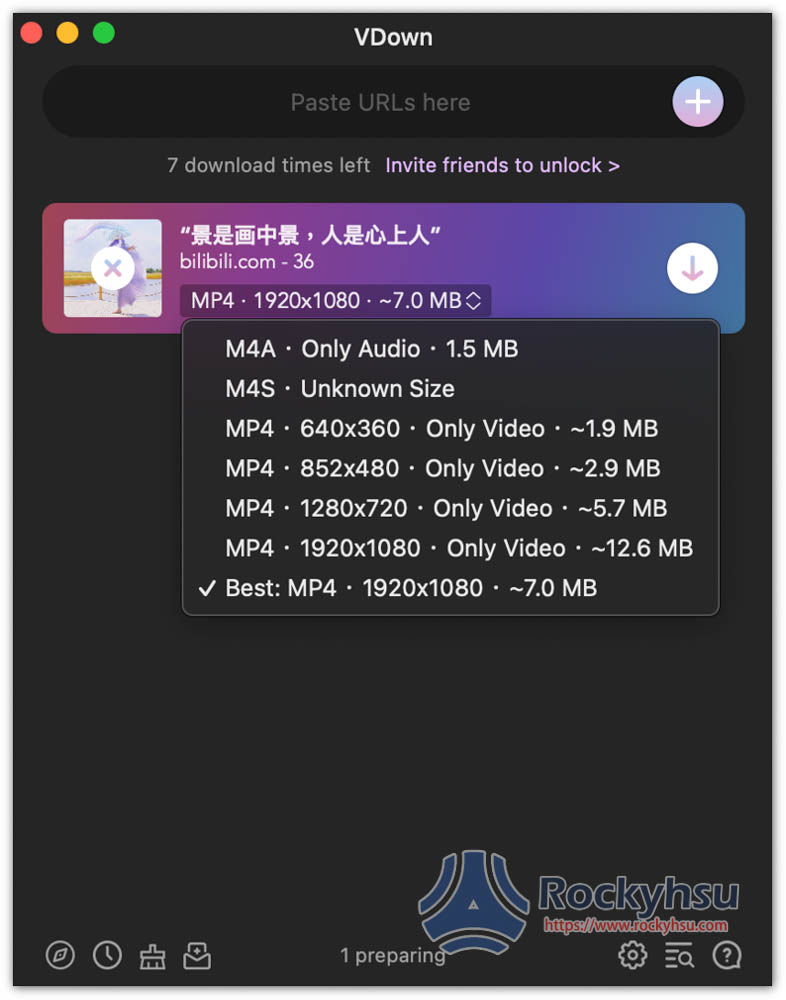The image size is (786, 1000).
Task: Pick MP4 852x480 Only Video
Action: (x=442, y=469)
